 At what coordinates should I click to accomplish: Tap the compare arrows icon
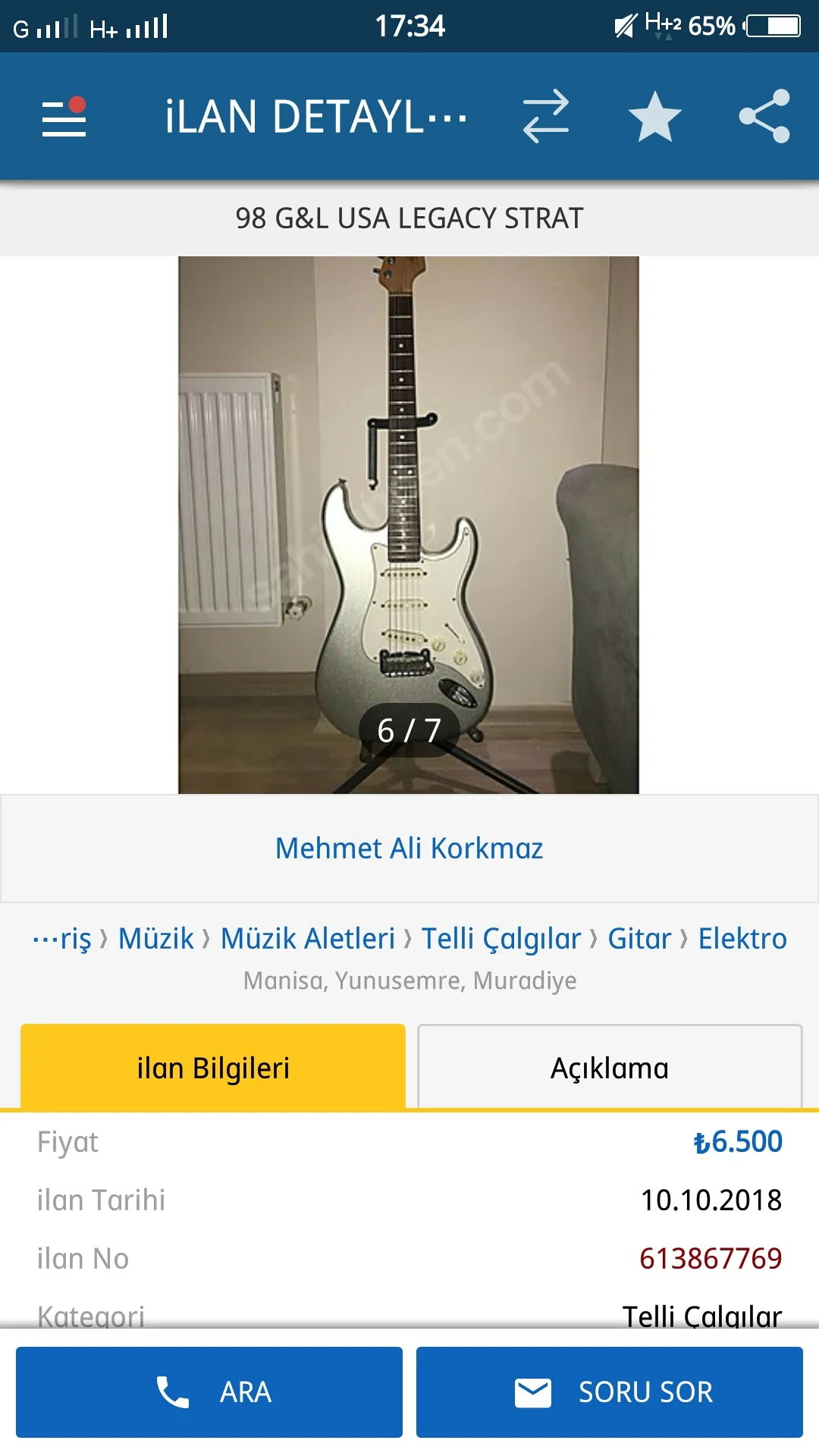pos(546,117)
